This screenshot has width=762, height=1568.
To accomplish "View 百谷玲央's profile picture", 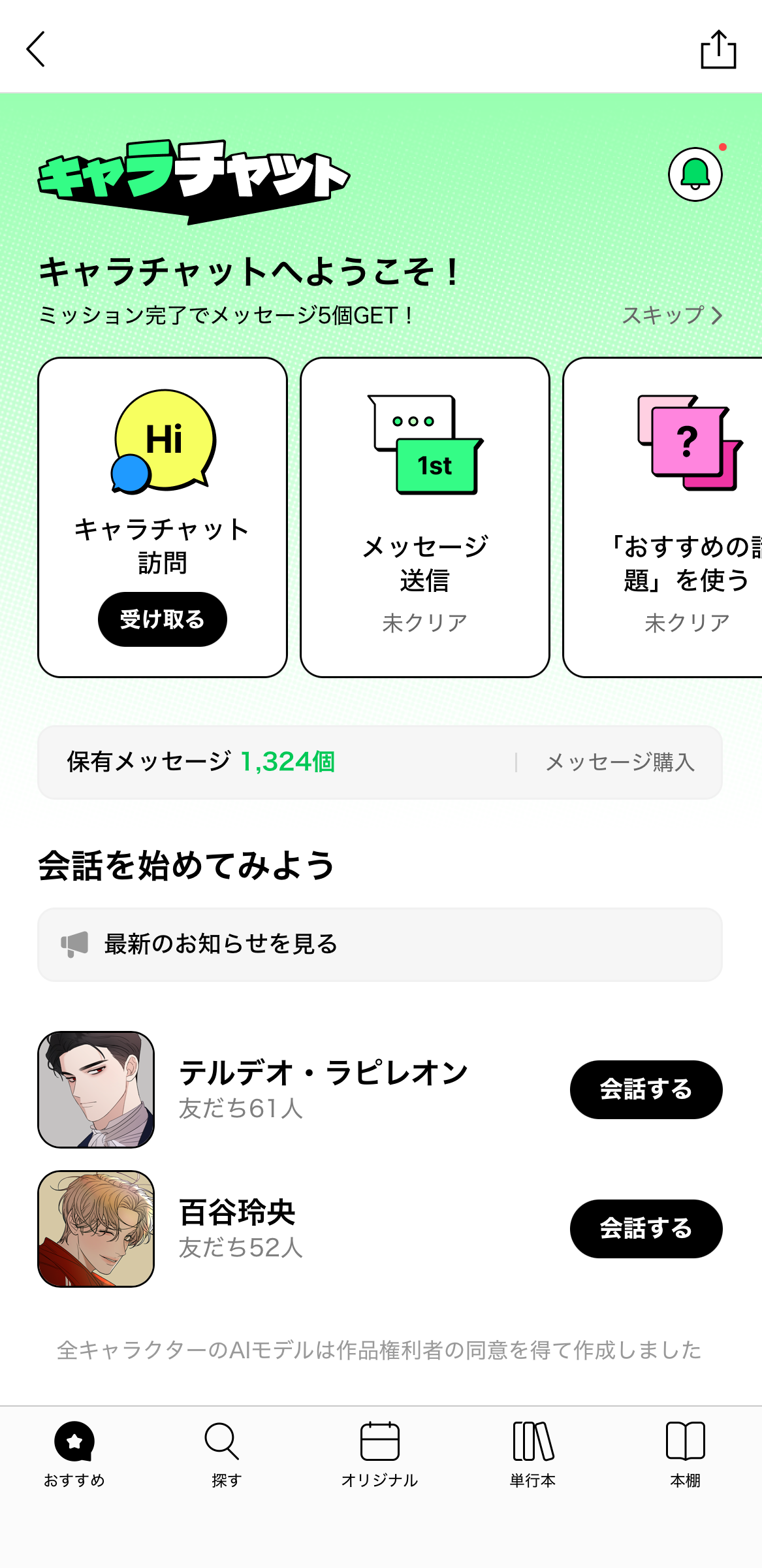I will pos(96,1228).
